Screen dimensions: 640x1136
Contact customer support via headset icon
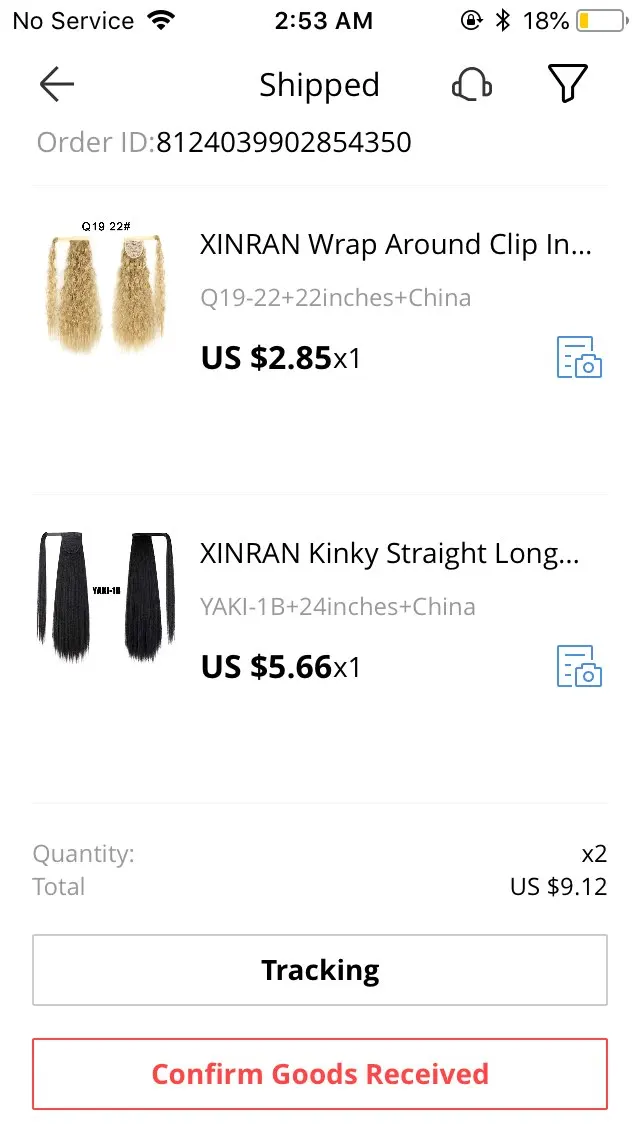point(472,85)
